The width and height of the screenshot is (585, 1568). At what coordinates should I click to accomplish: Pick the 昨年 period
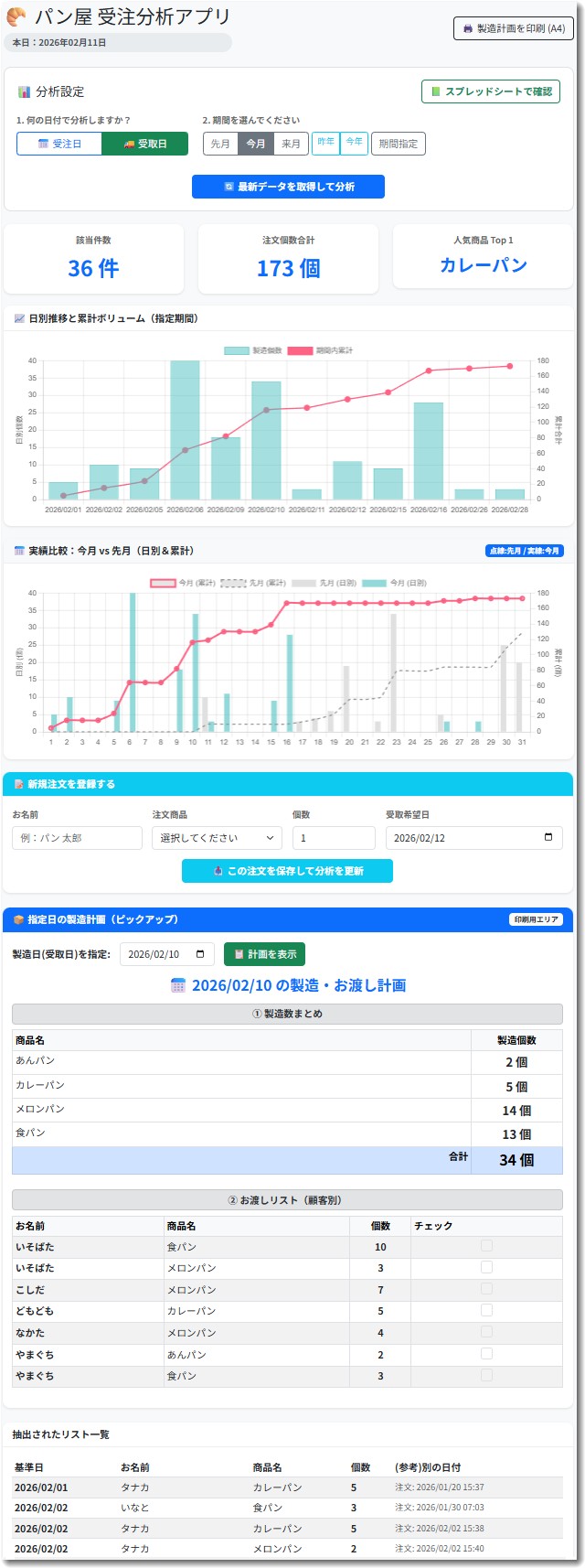pos(325,143)
